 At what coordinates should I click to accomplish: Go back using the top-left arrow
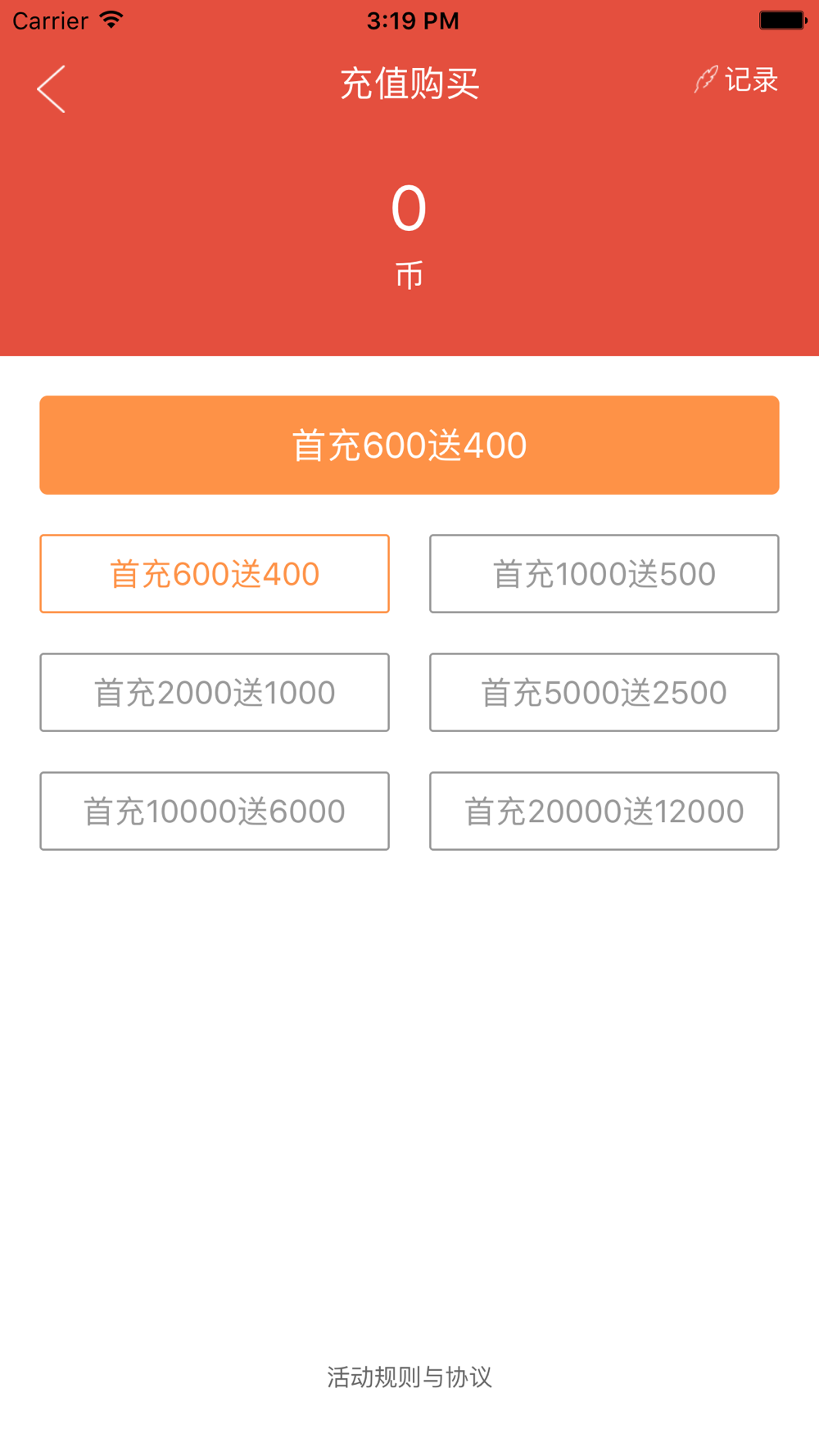point(51,89)
